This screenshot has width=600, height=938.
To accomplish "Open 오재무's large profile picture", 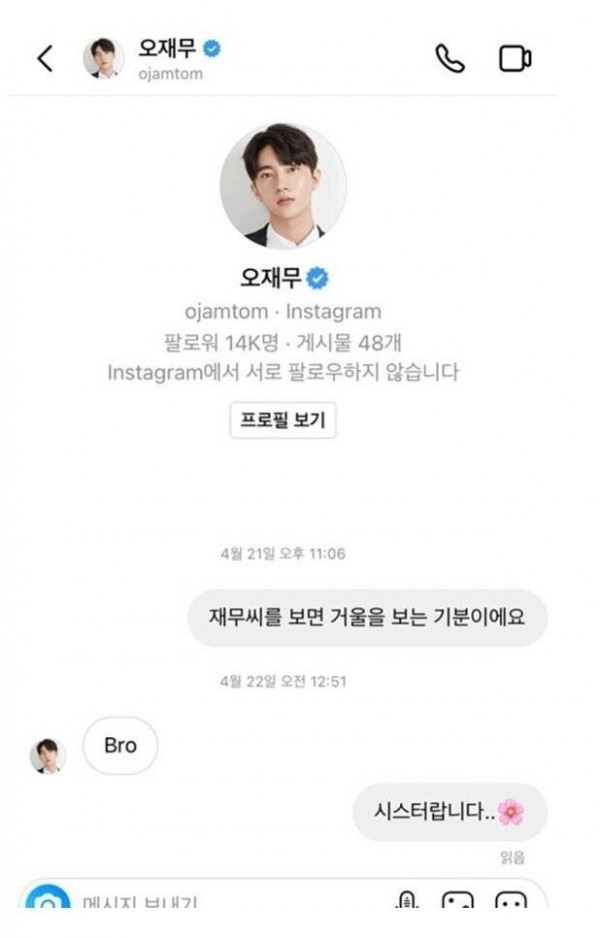I will [x=283, y=187].
